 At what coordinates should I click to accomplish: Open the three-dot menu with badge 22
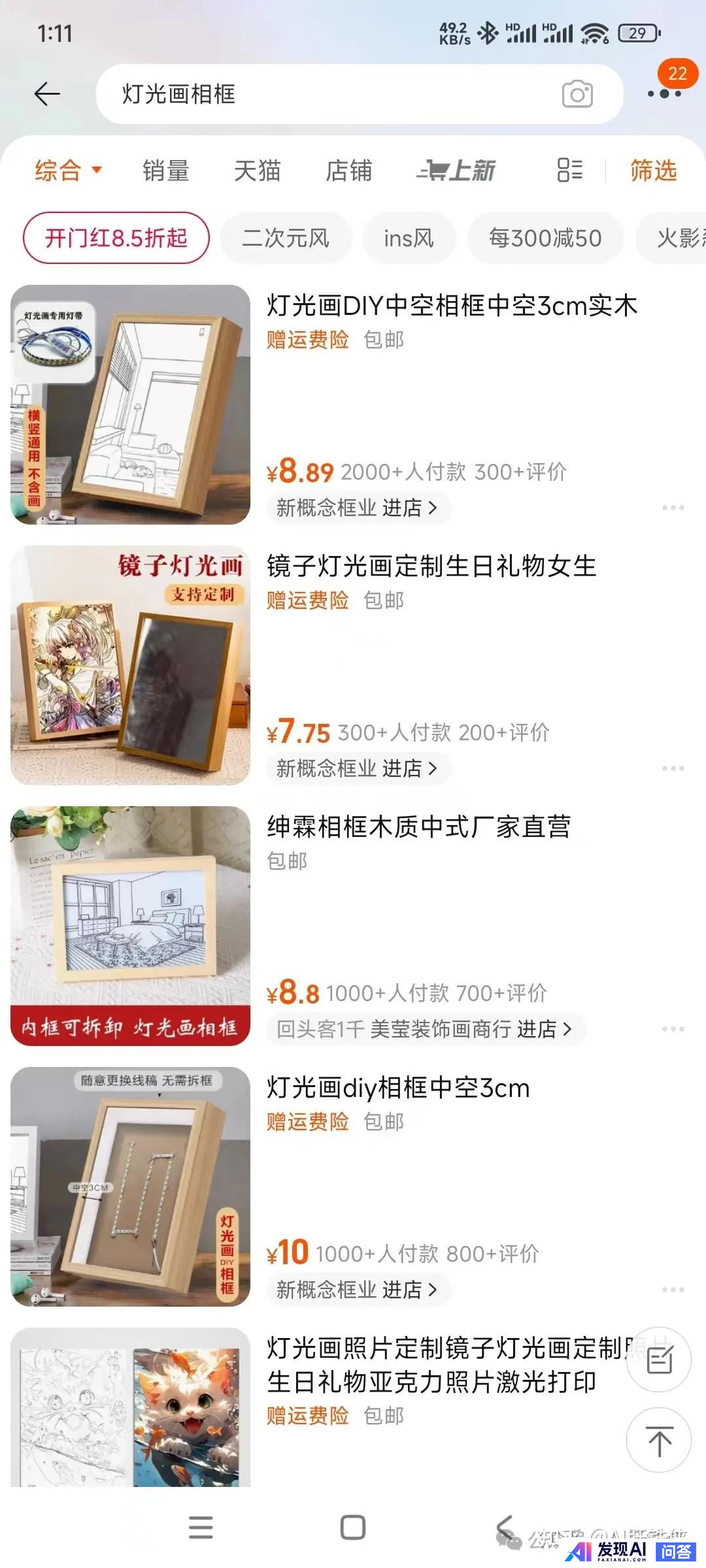[665, 93]
